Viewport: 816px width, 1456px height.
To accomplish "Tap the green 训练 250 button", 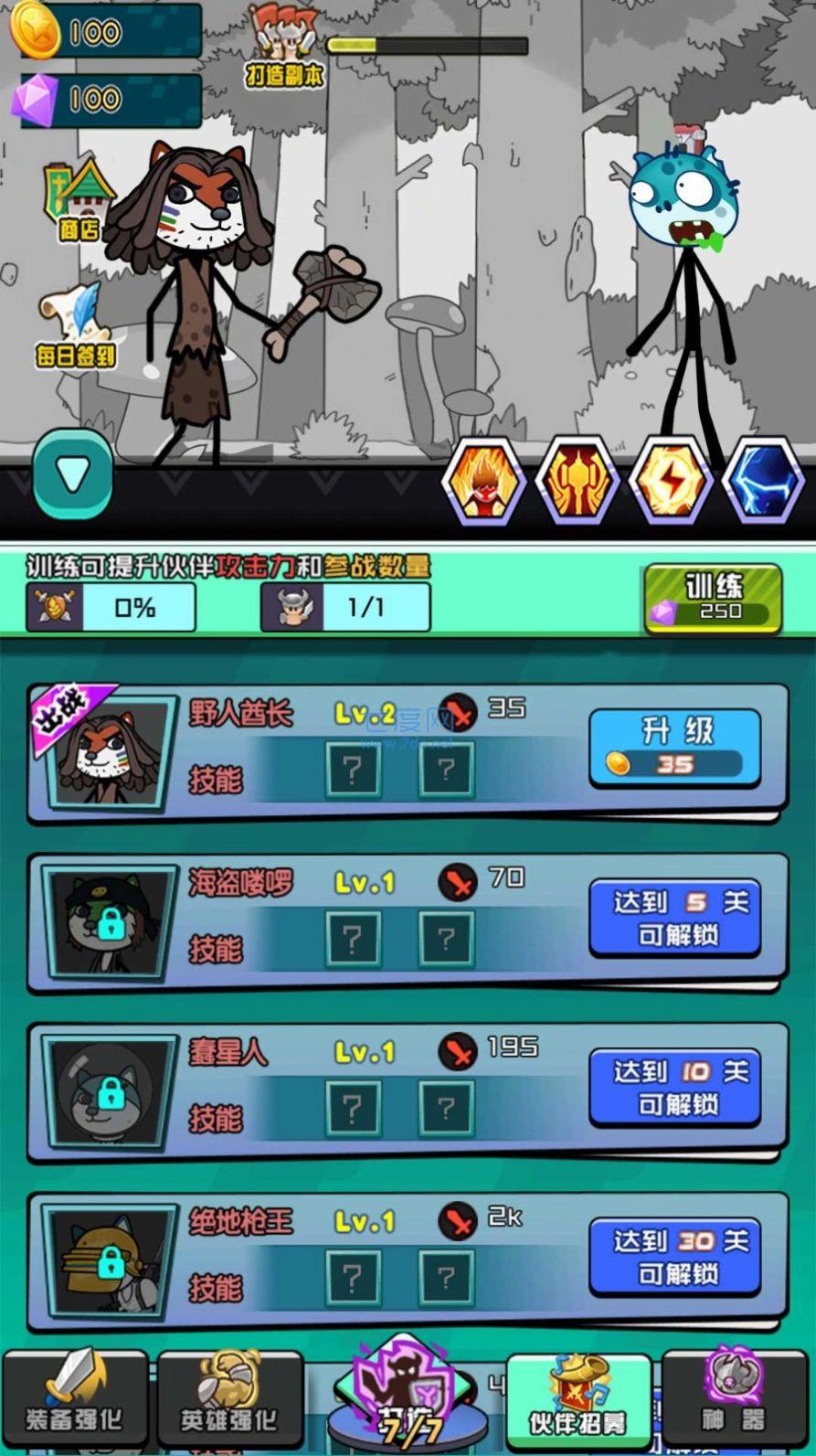I will click(713, 599).
